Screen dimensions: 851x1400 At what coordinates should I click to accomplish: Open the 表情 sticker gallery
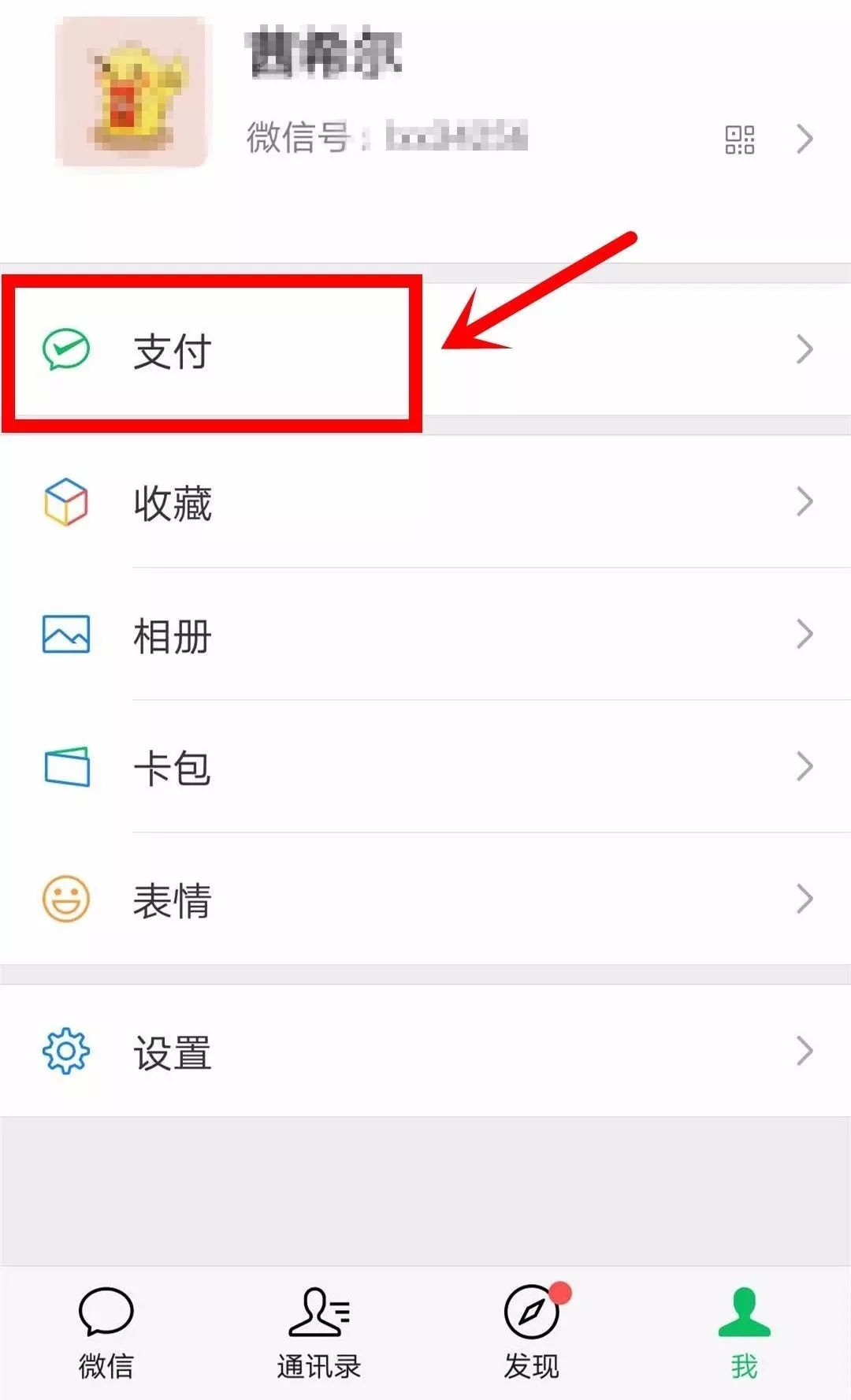click(425, 899)
